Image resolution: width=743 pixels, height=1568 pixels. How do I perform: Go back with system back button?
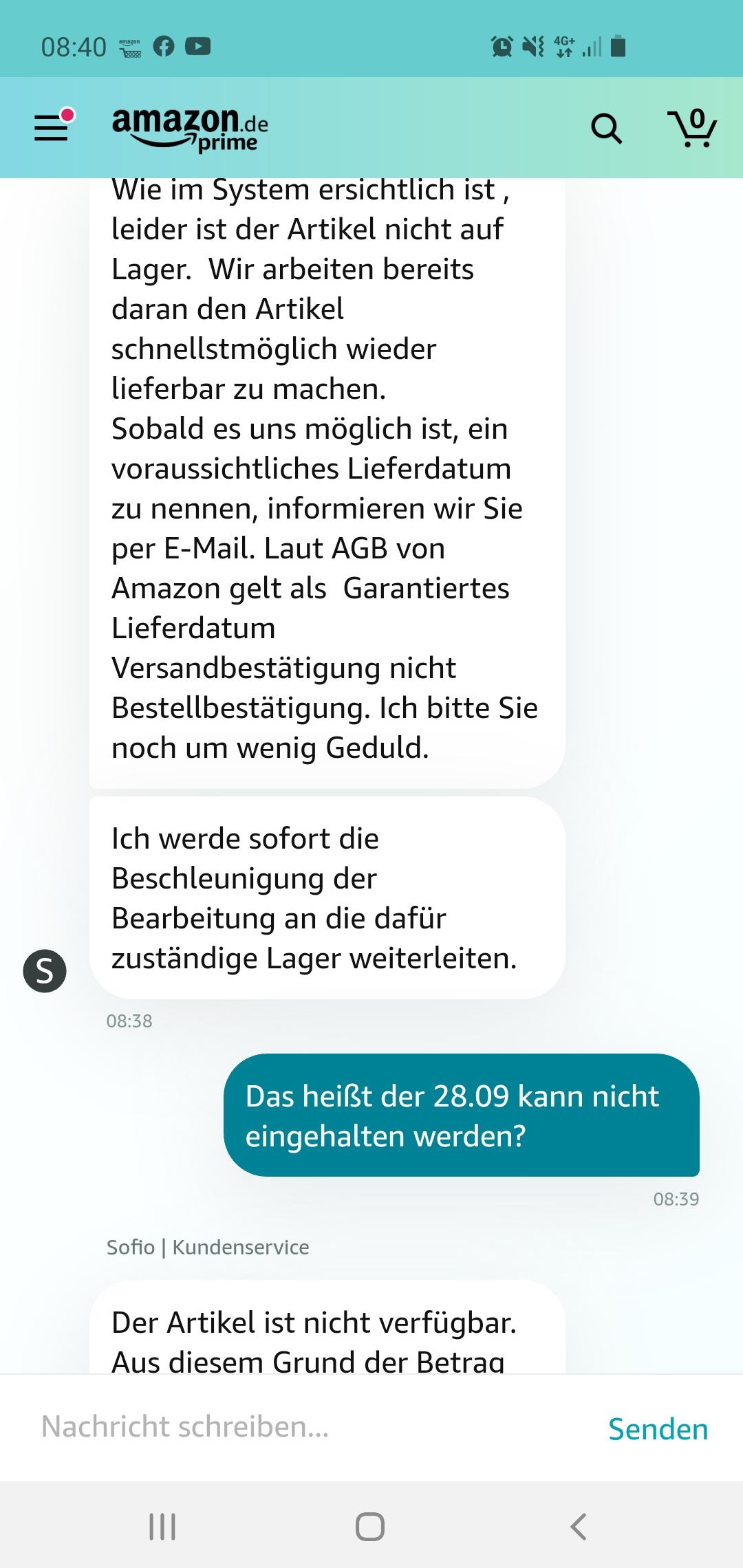[579, 1526]
